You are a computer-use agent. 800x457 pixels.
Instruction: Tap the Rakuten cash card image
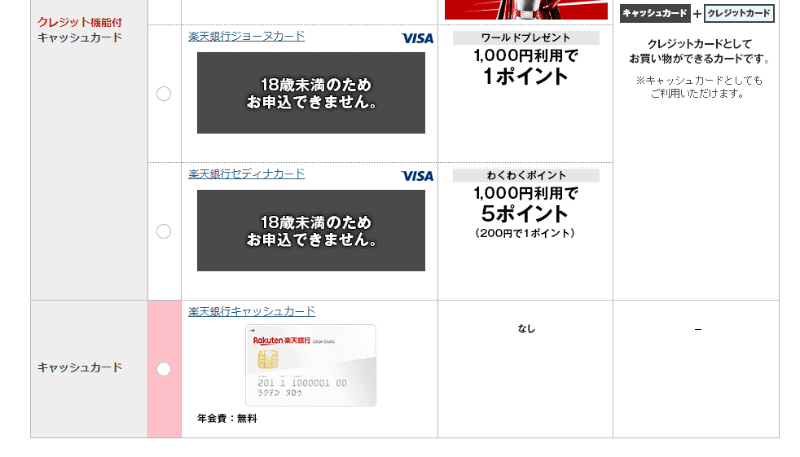pyautogui.click(x=311, y=365)
